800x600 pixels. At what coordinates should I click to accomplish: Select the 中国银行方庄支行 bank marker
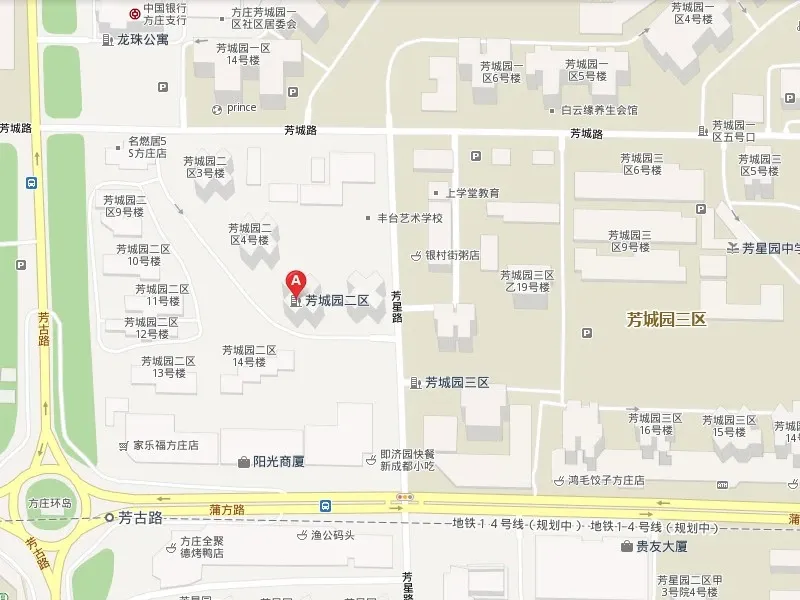[136, 13]
